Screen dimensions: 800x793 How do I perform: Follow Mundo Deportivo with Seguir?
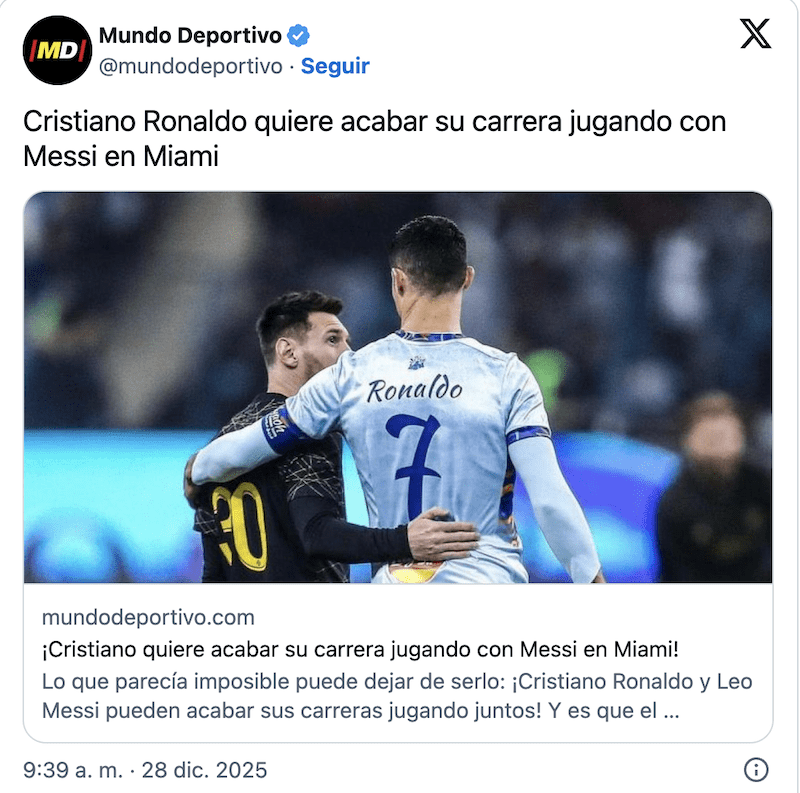pyautogui.click(x=335, y=66)
